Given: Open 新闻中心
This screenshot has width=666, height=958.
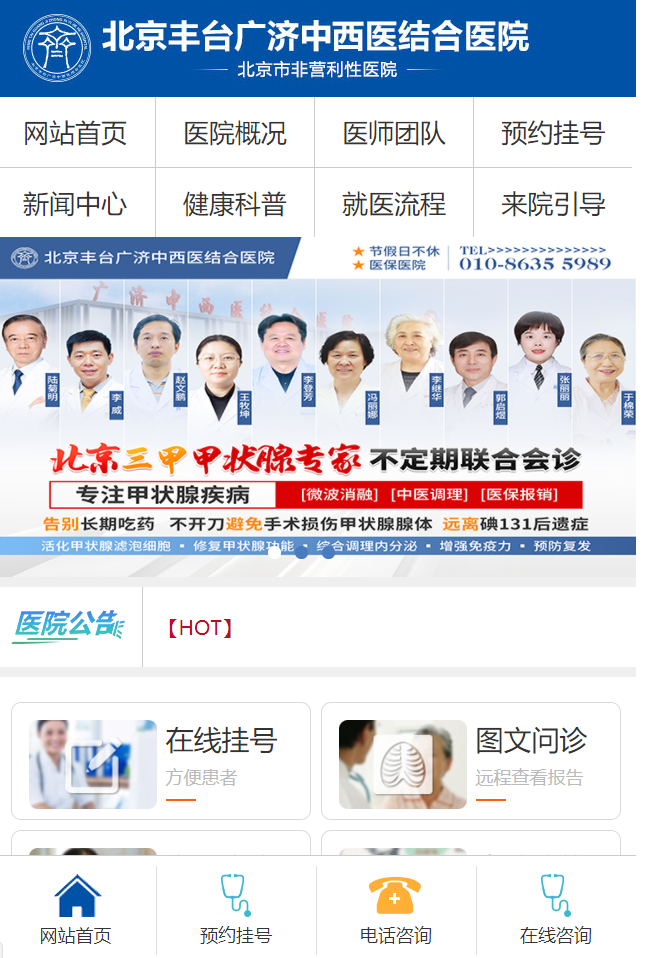Looking at the screenshot, I should click(x=77, y=204).
